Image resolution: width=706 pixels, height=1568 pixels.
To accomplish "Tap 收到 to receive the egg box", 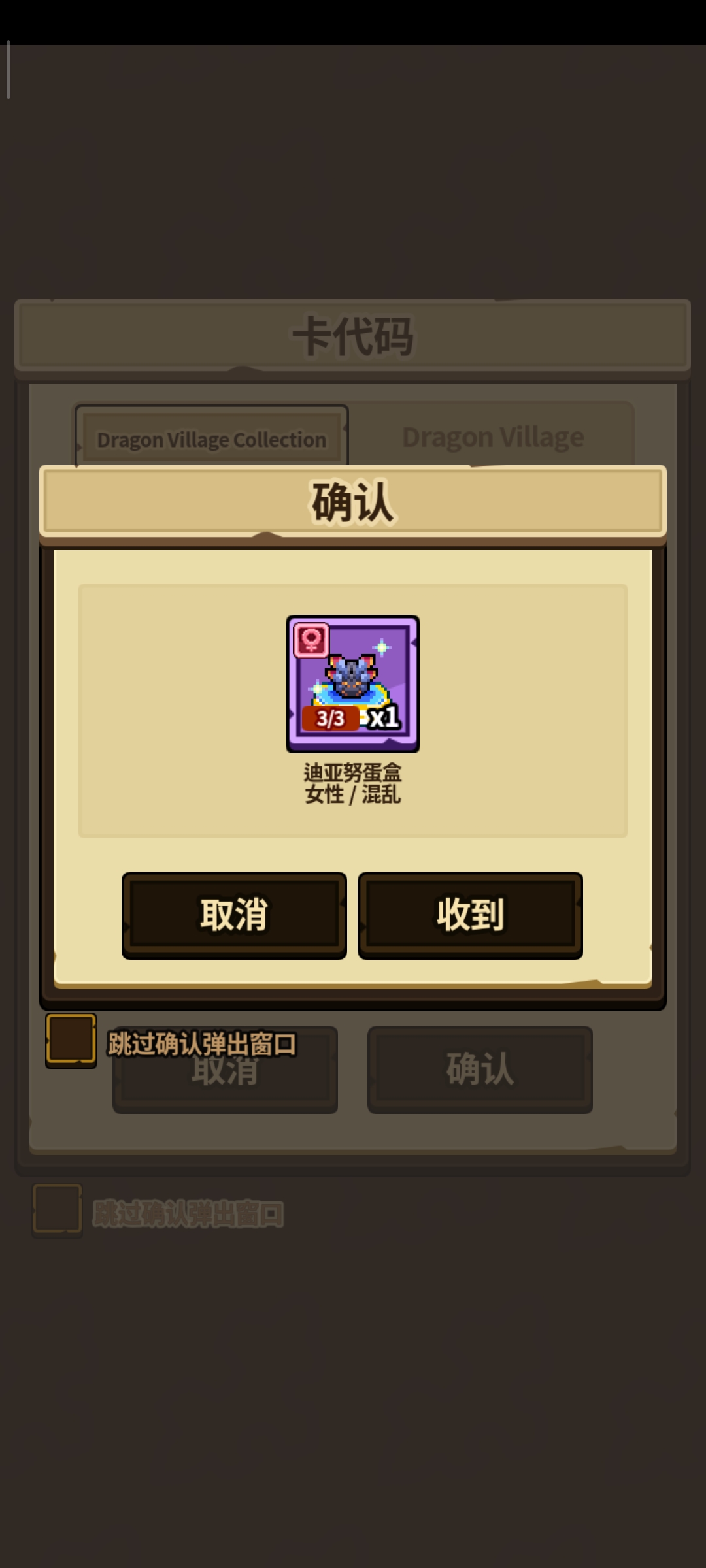I will coord(470,915).
